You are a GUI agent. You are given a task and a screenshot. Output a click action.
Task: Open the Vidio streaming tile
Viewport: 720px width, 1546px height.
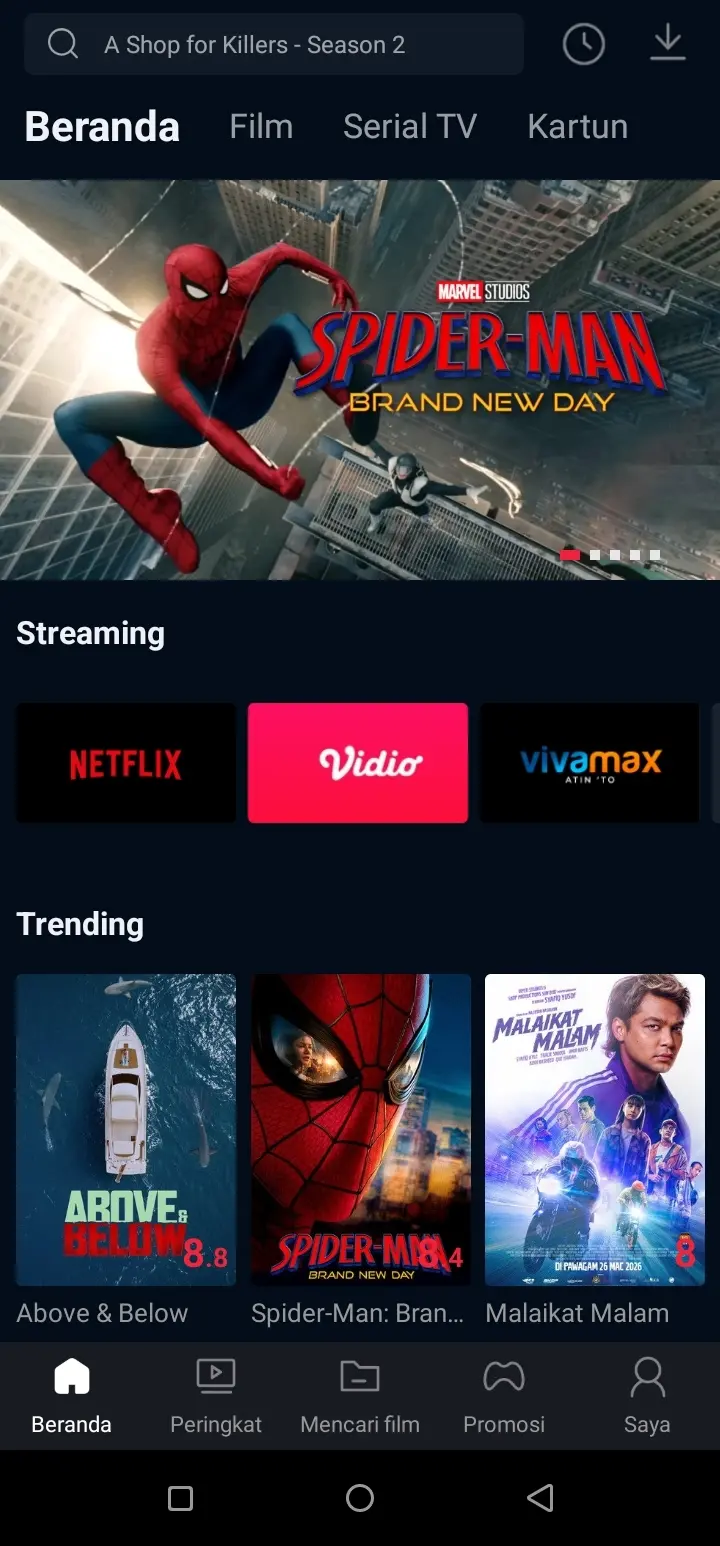pyautogui.click(x=358, y=763)
